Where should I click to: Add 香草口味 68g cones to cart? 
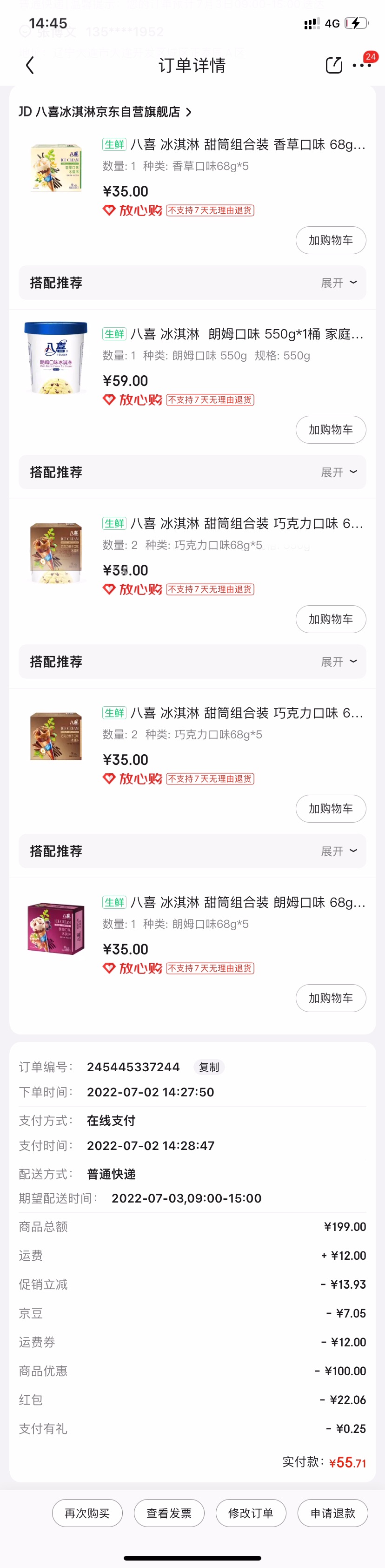(x=330, y=240)
